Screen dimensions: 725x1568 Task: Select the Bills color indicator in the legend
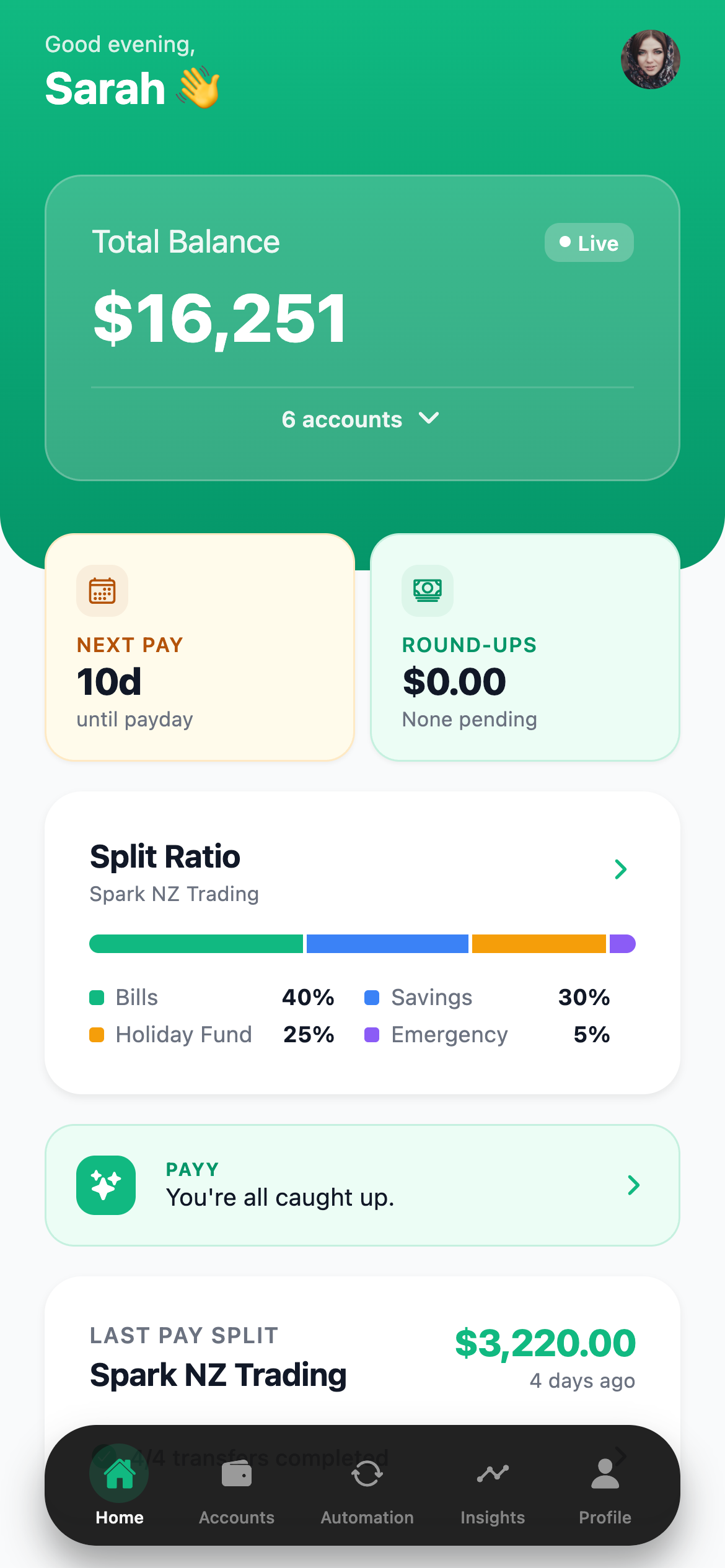tap(97, 997)
